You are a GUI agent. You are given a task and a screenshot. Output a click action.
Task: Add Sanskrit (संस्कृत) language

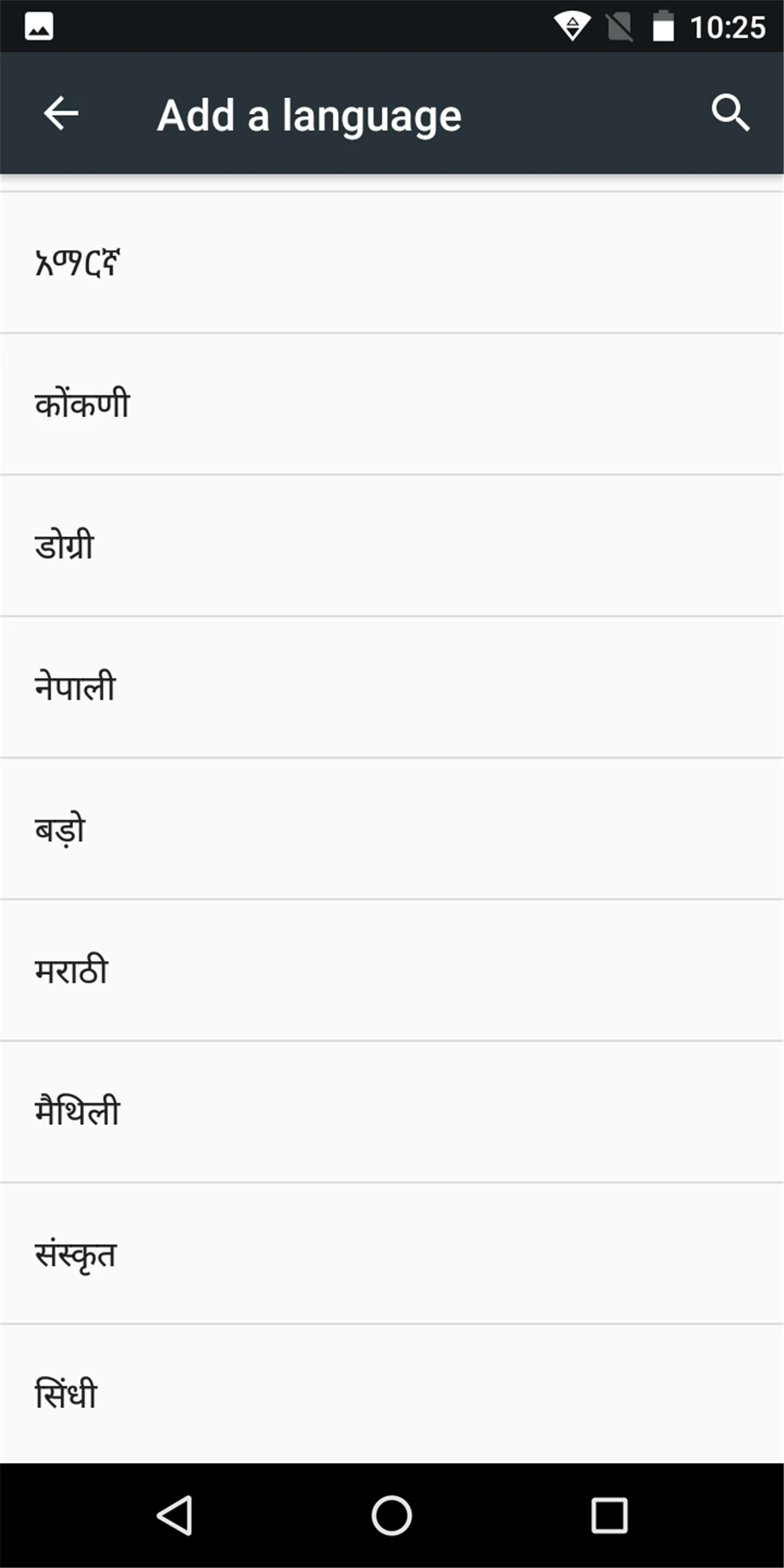392,1254
